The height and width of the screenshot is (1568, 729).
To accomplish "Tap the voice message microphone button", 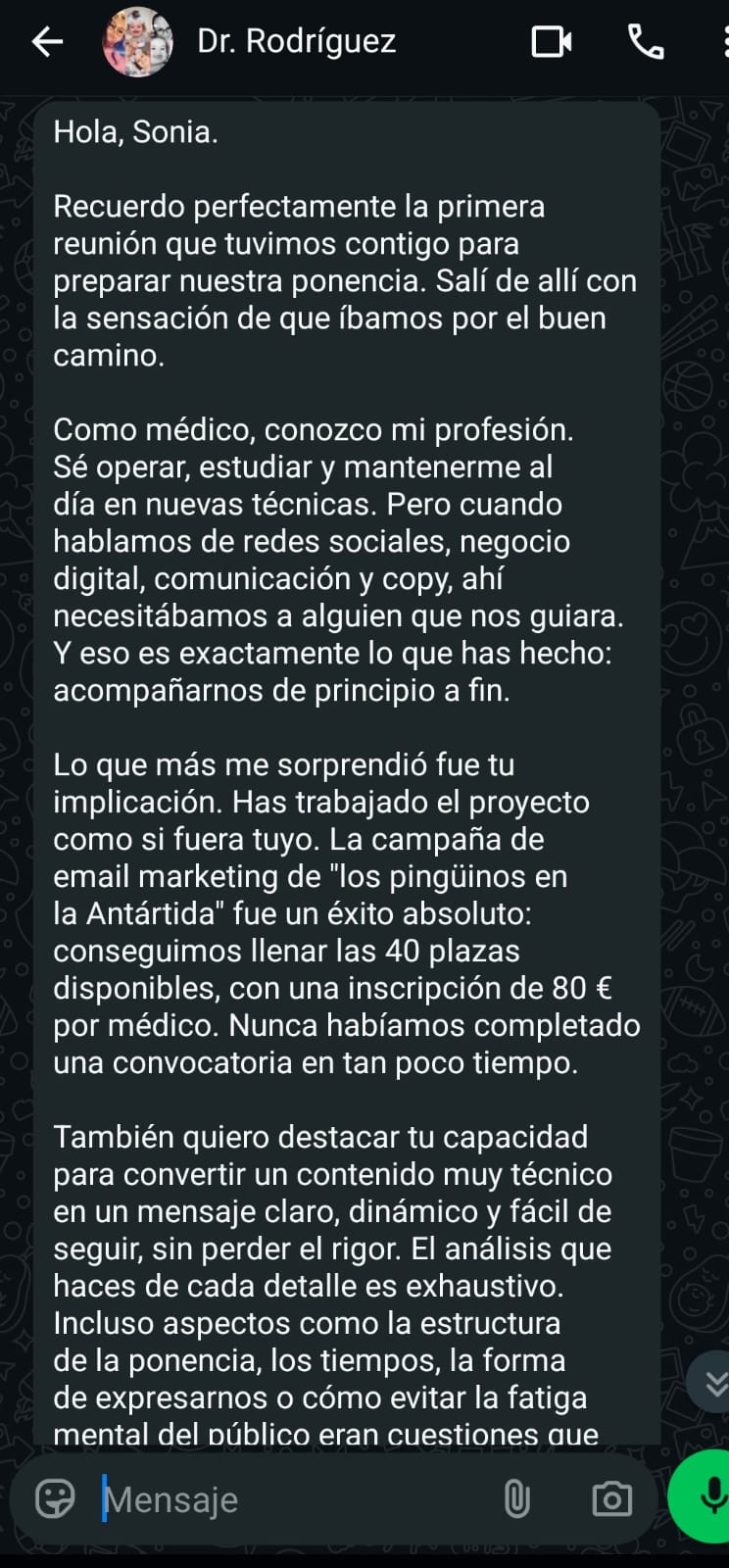I will click(707, 1497).
